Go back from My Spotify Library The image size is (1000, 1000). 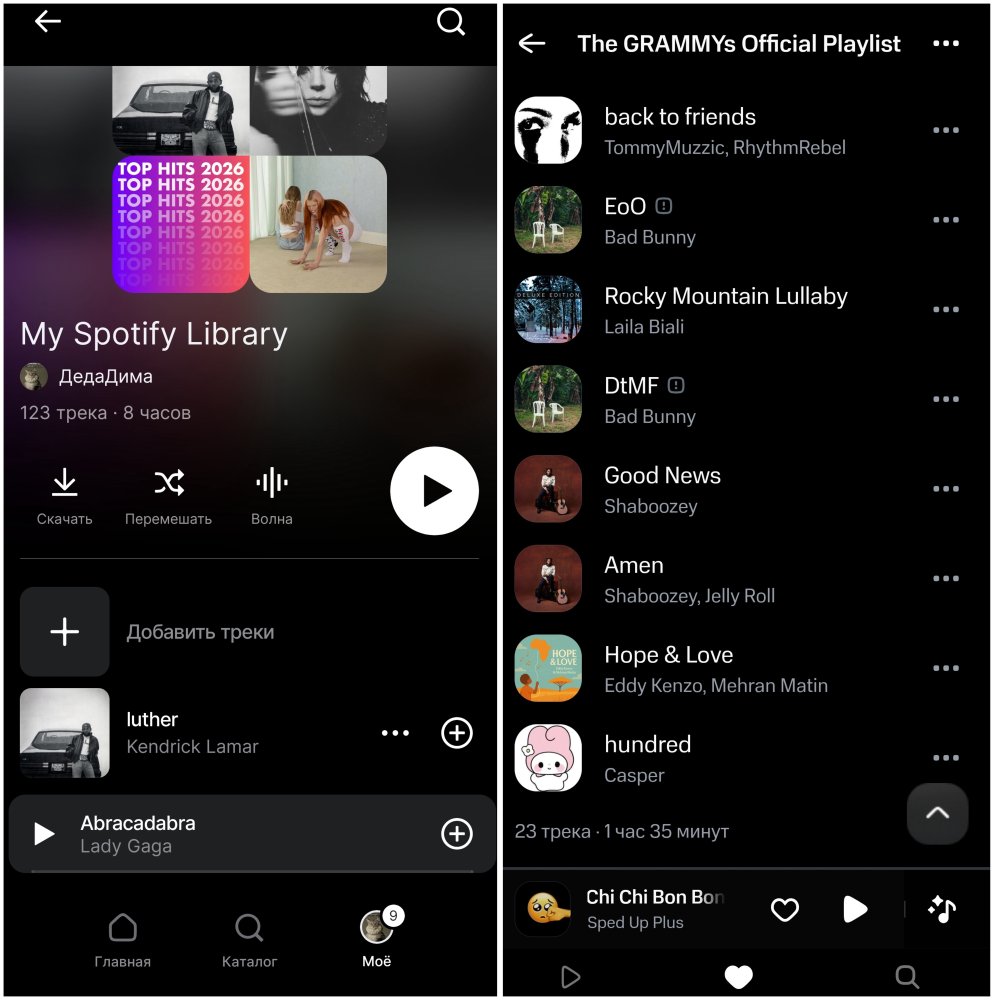(x=48, y=22)
